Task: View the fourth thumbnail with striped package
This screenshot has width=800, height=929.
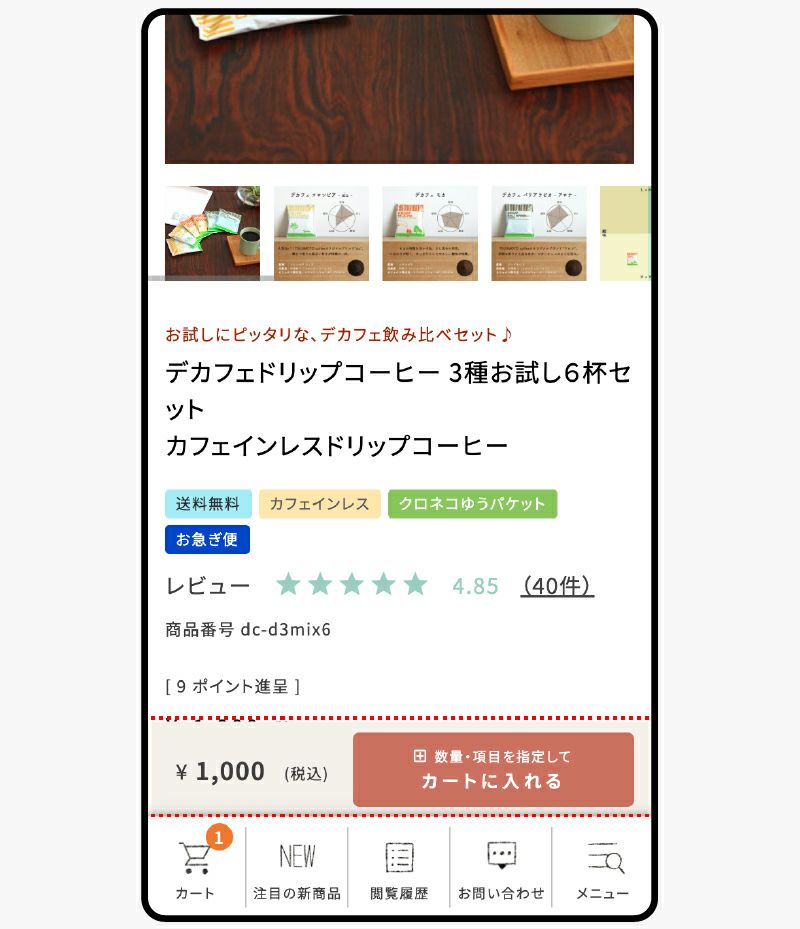Action: click(x=538, y=233)
